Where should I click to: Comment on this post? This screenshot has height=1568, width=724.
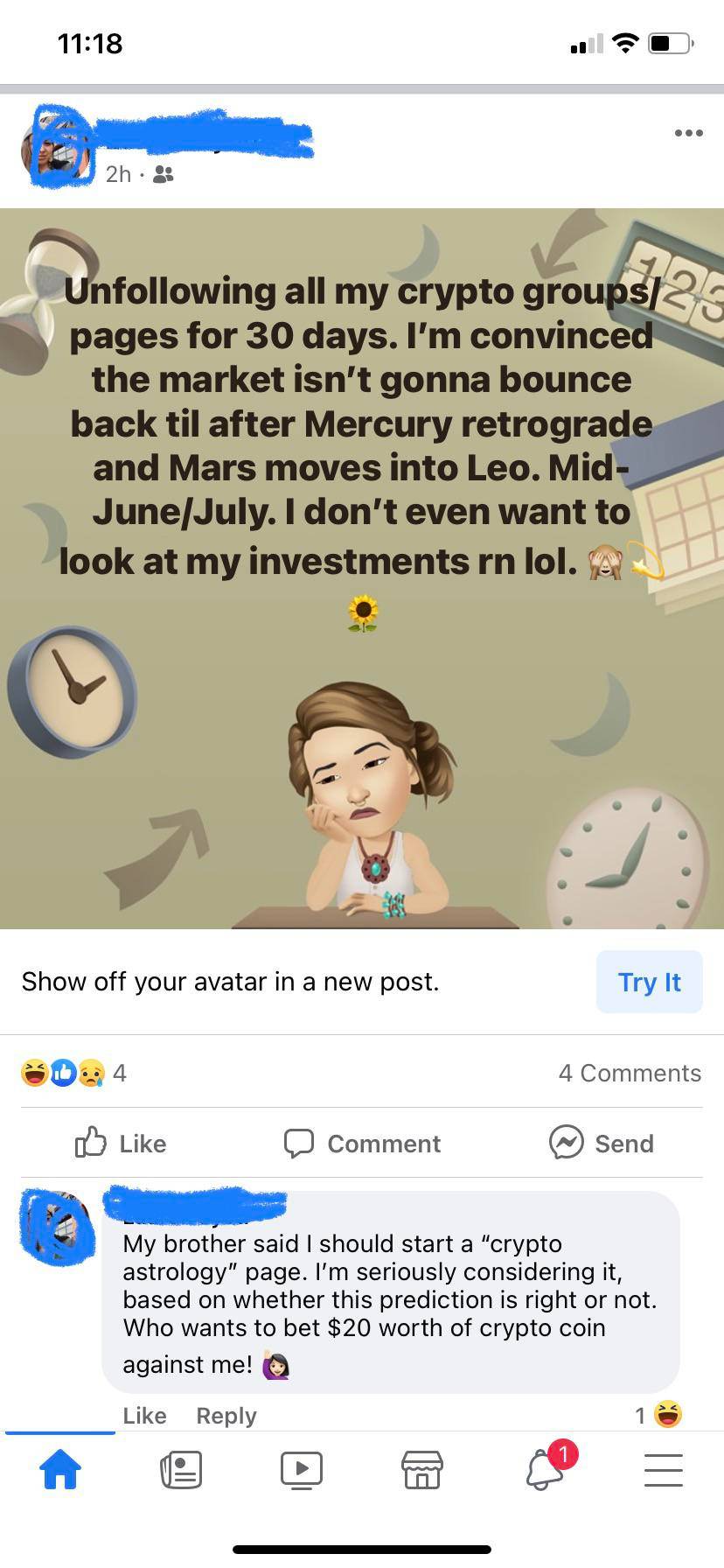point(362,1143)
